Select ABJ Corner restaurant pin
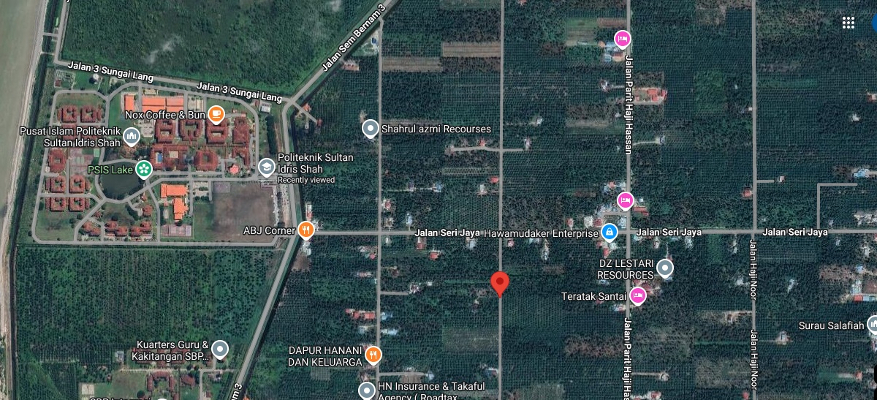This screenshot has width=877, height=400. click(x=306, y=229)
